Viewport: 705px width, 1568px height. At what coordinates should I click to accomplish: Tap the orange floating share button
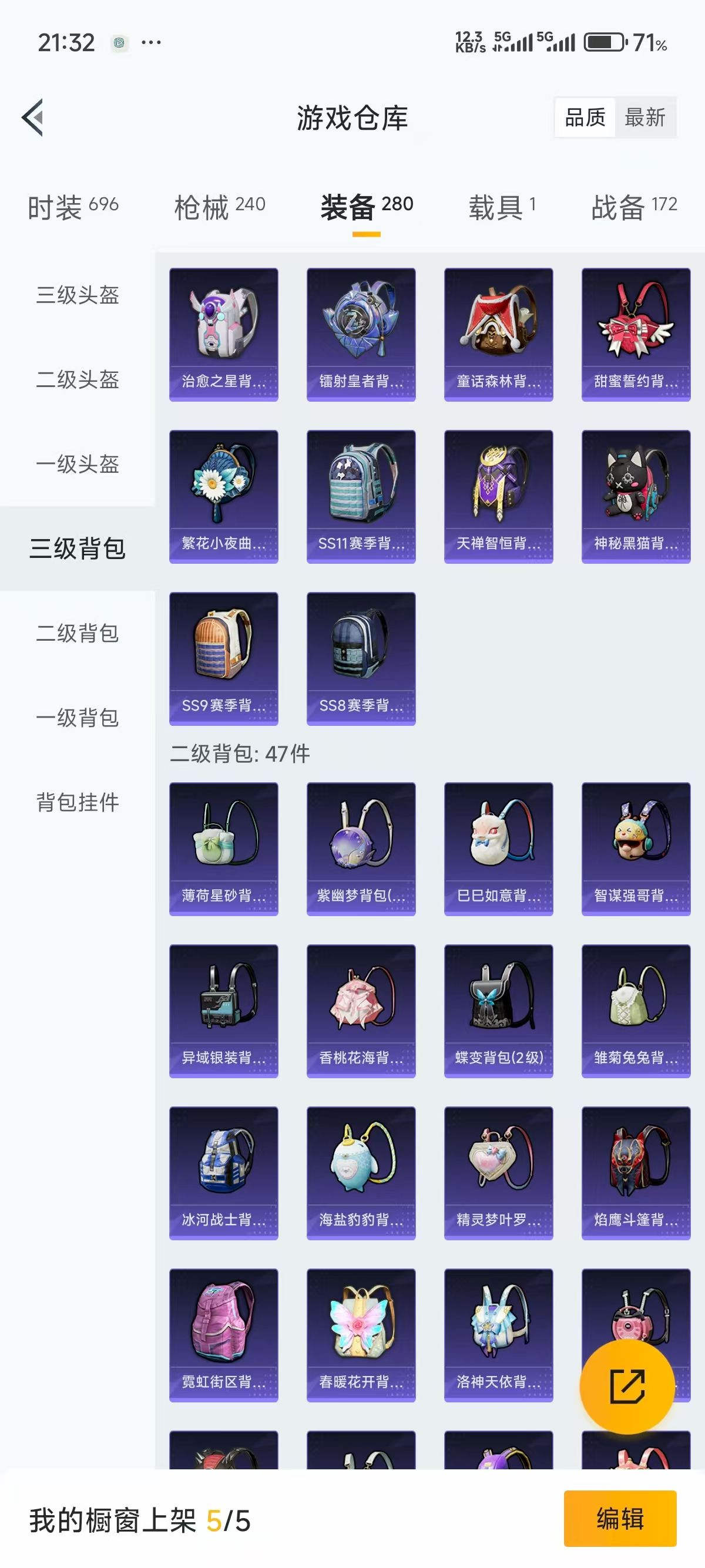pyautogui.click(x=627, y=1387)
